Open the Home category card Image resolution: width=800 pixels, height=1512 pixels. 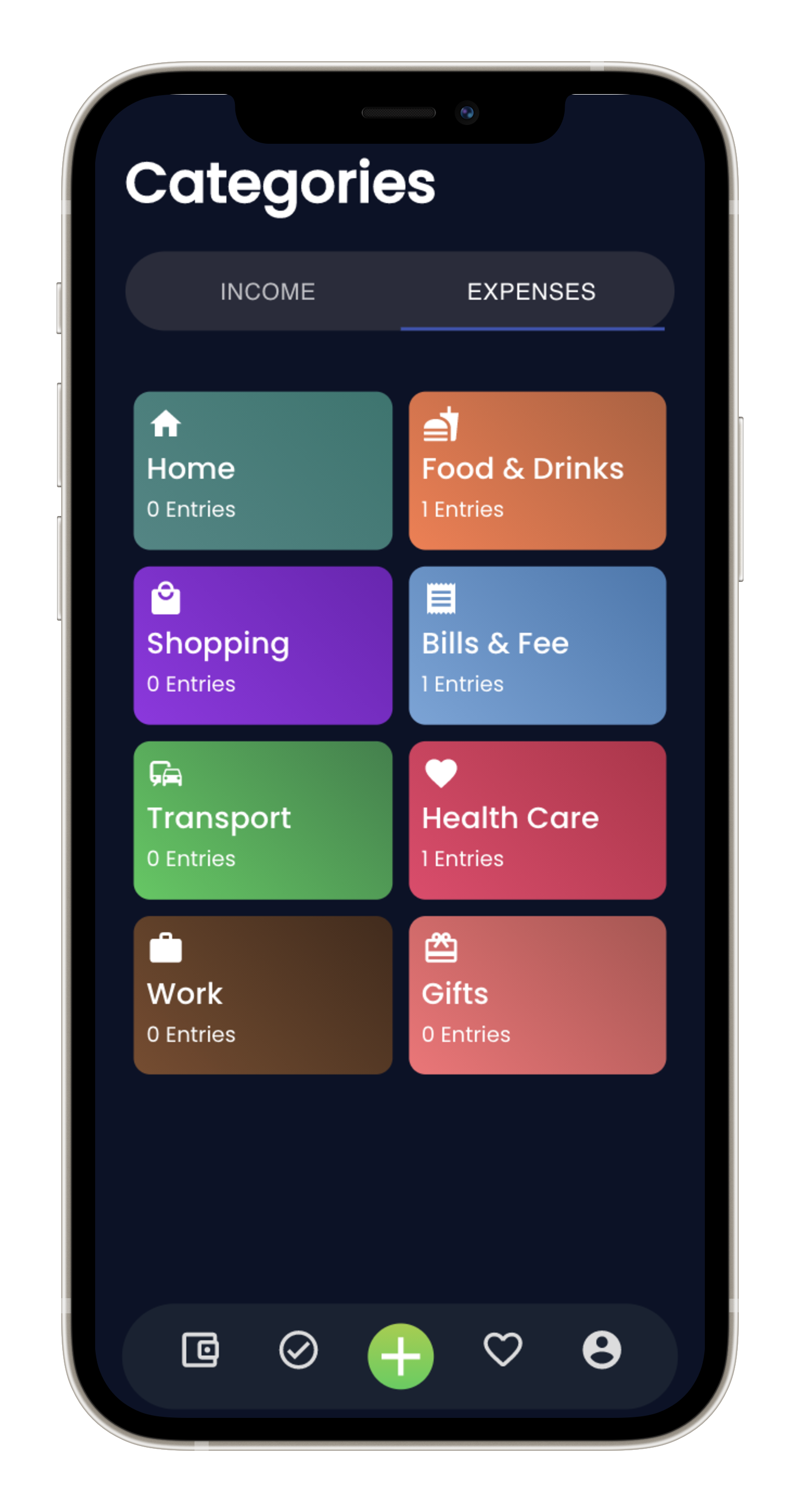pyautogui.click(x=262, y=471)
